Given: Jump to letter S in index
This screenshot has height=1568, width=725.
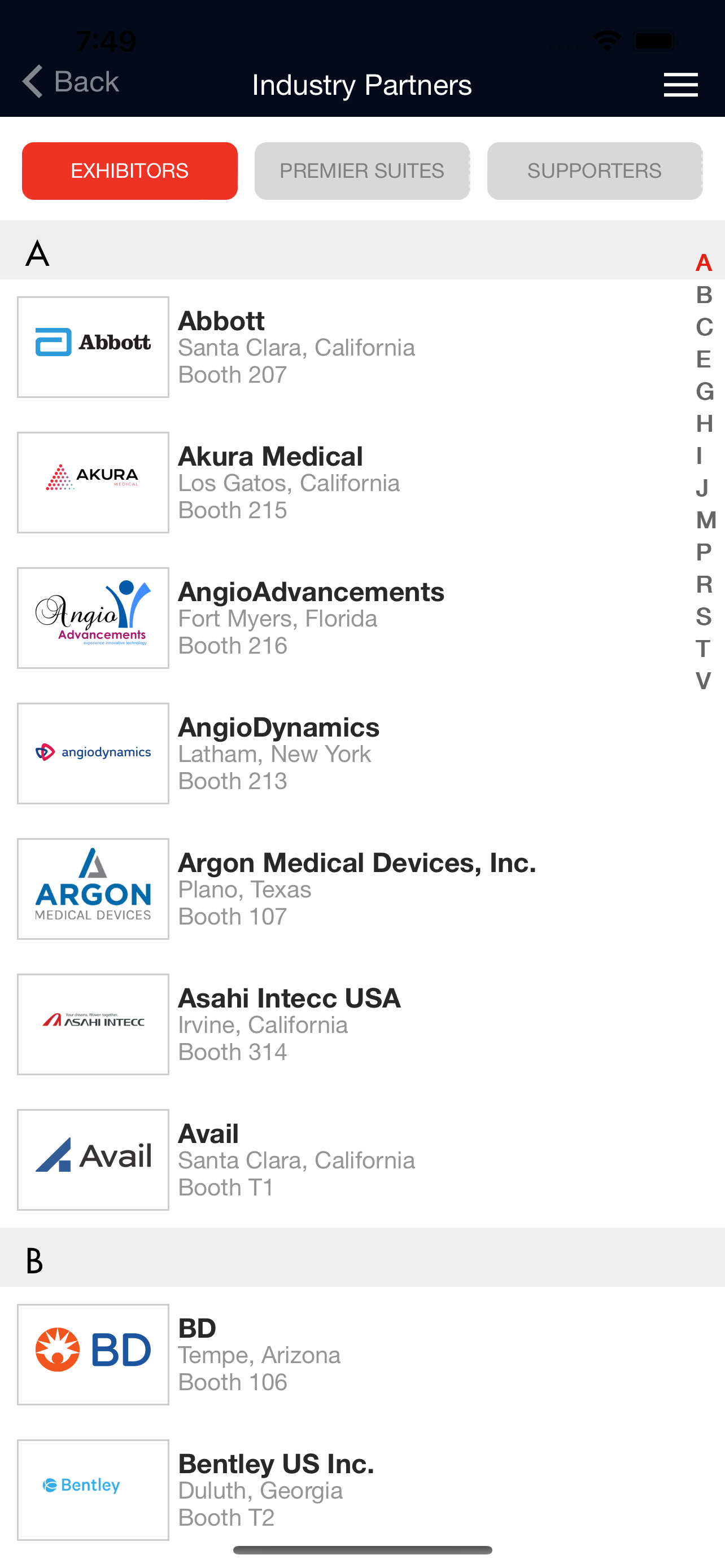Looking at the screenshot, I should click(704, 616).
